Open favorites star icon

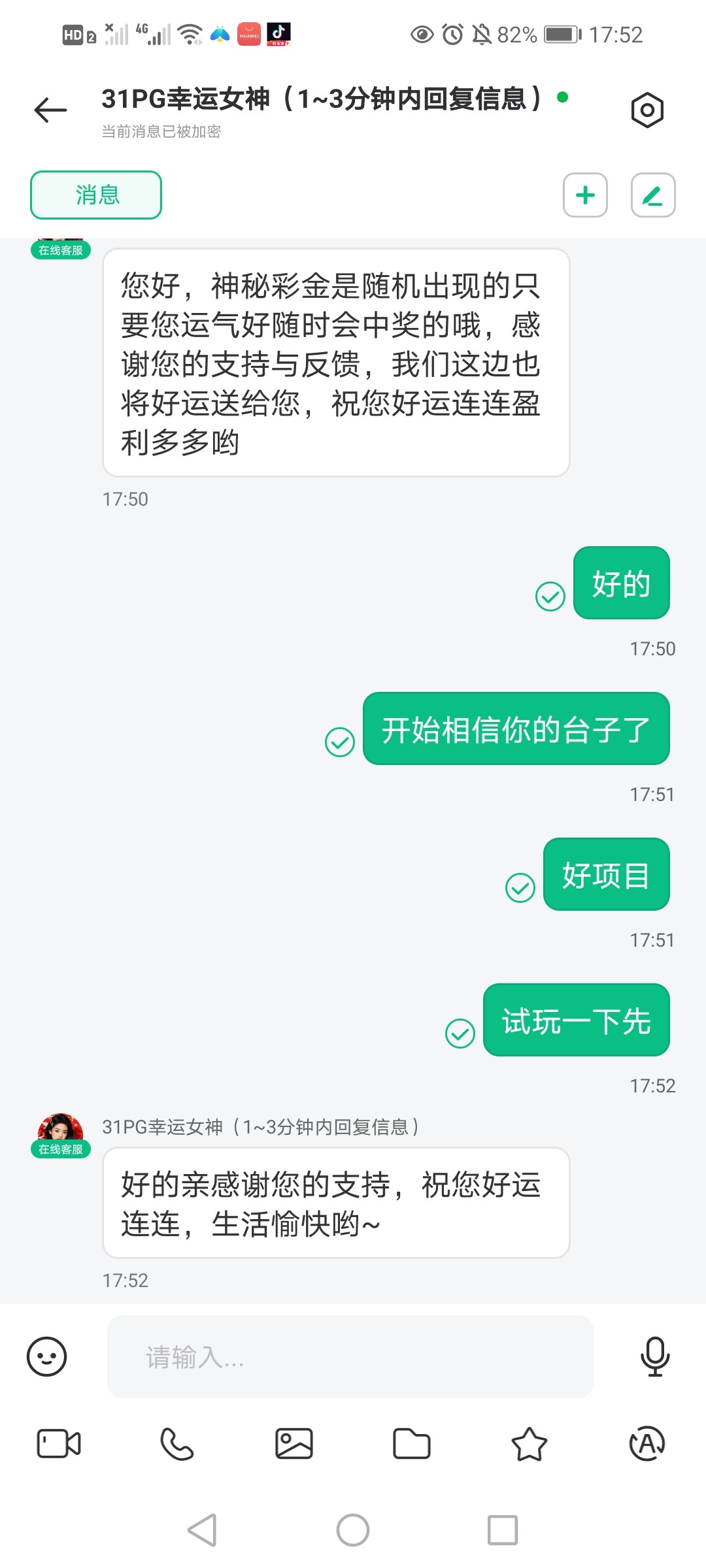pos(529,1444)
